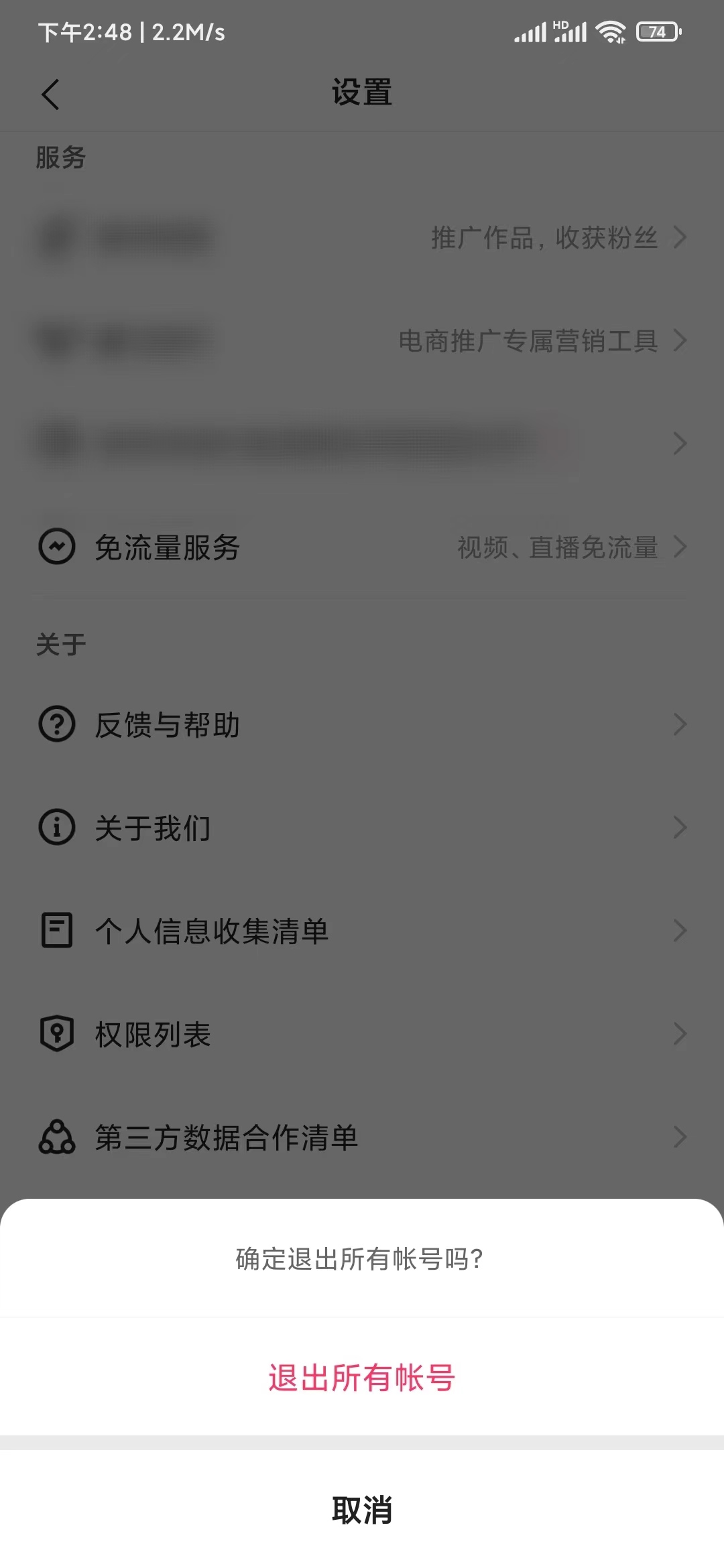Select the 个人信息收集清单 document icon
724x1568 pixels.
click(58, 931)
